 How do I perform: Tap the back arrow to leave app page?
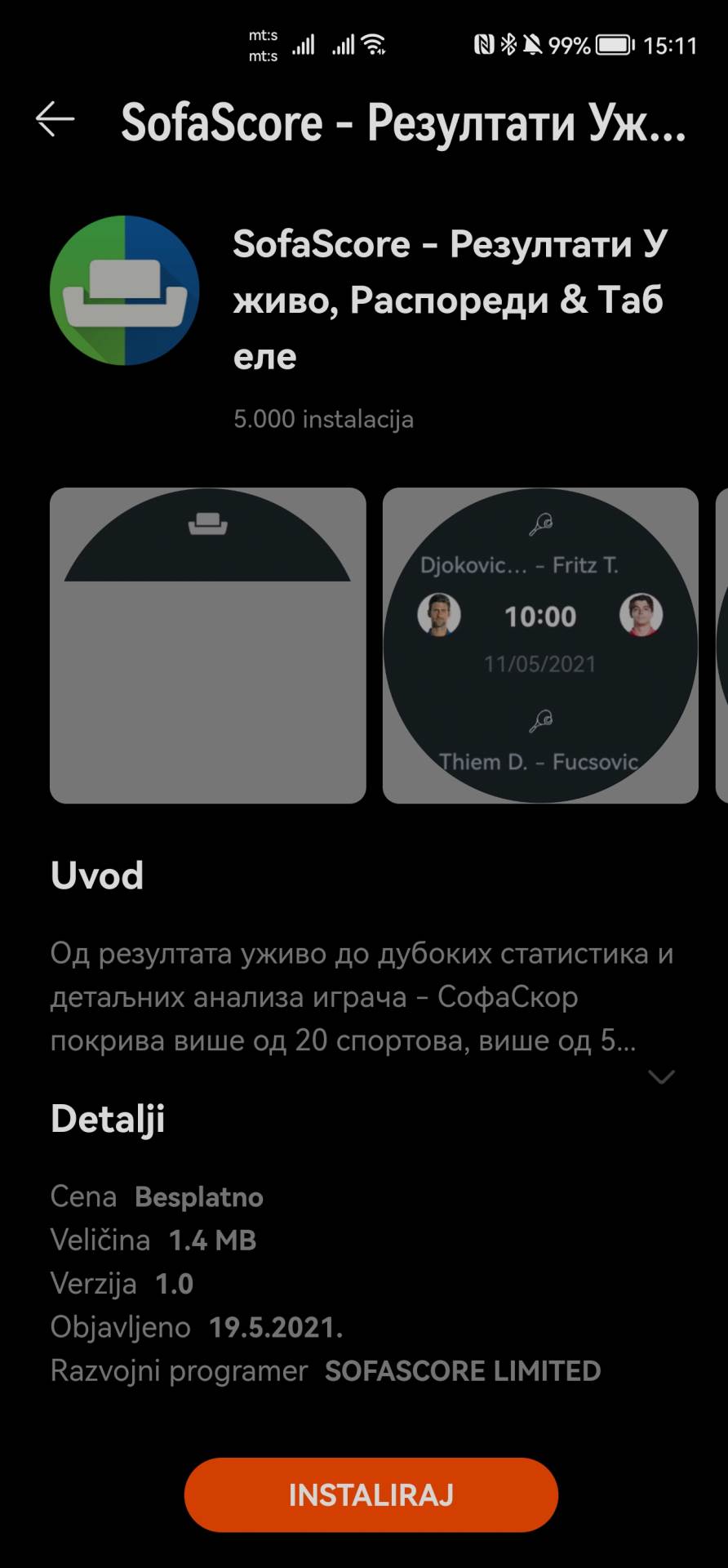pyautogui.click(x=54, y=120)
